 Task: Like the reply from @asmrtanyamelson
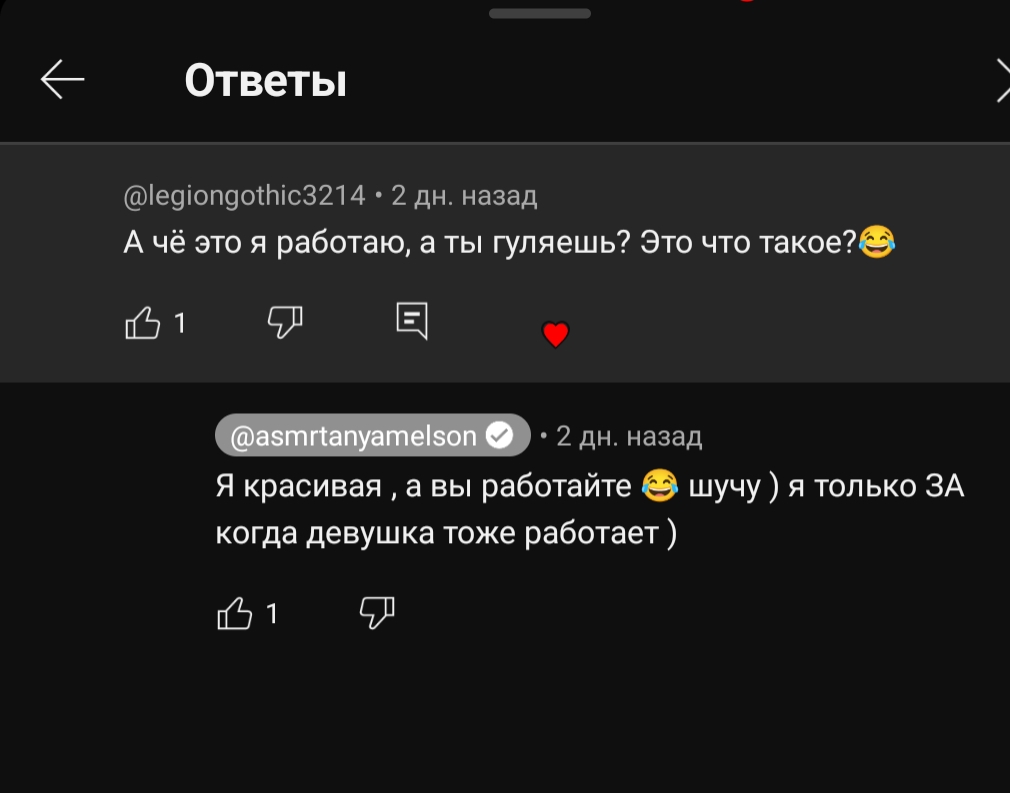(x=234, y=613)
